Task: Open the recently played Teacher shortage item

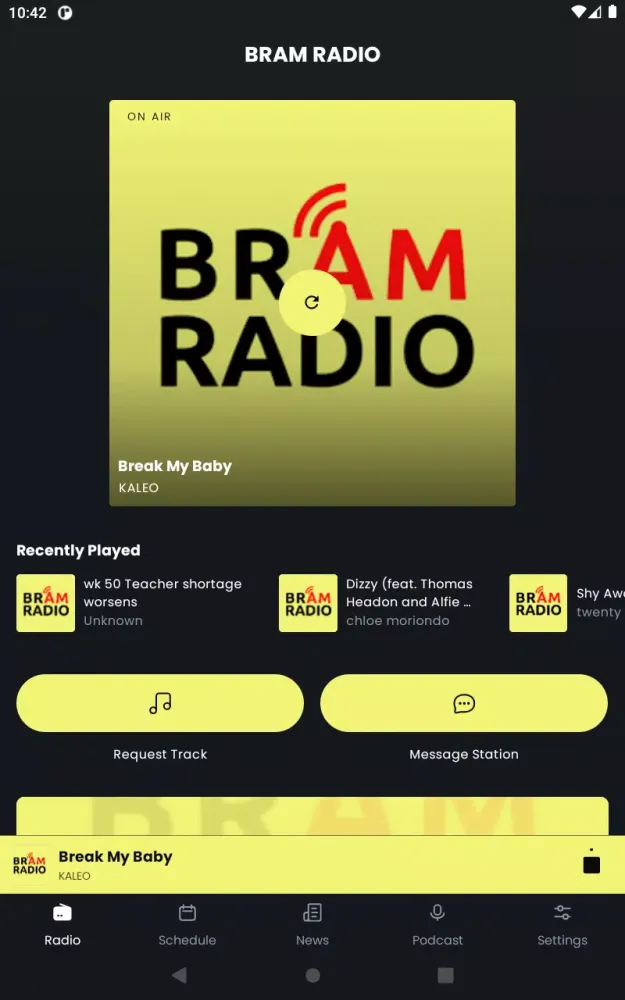Action: point(130,602)
